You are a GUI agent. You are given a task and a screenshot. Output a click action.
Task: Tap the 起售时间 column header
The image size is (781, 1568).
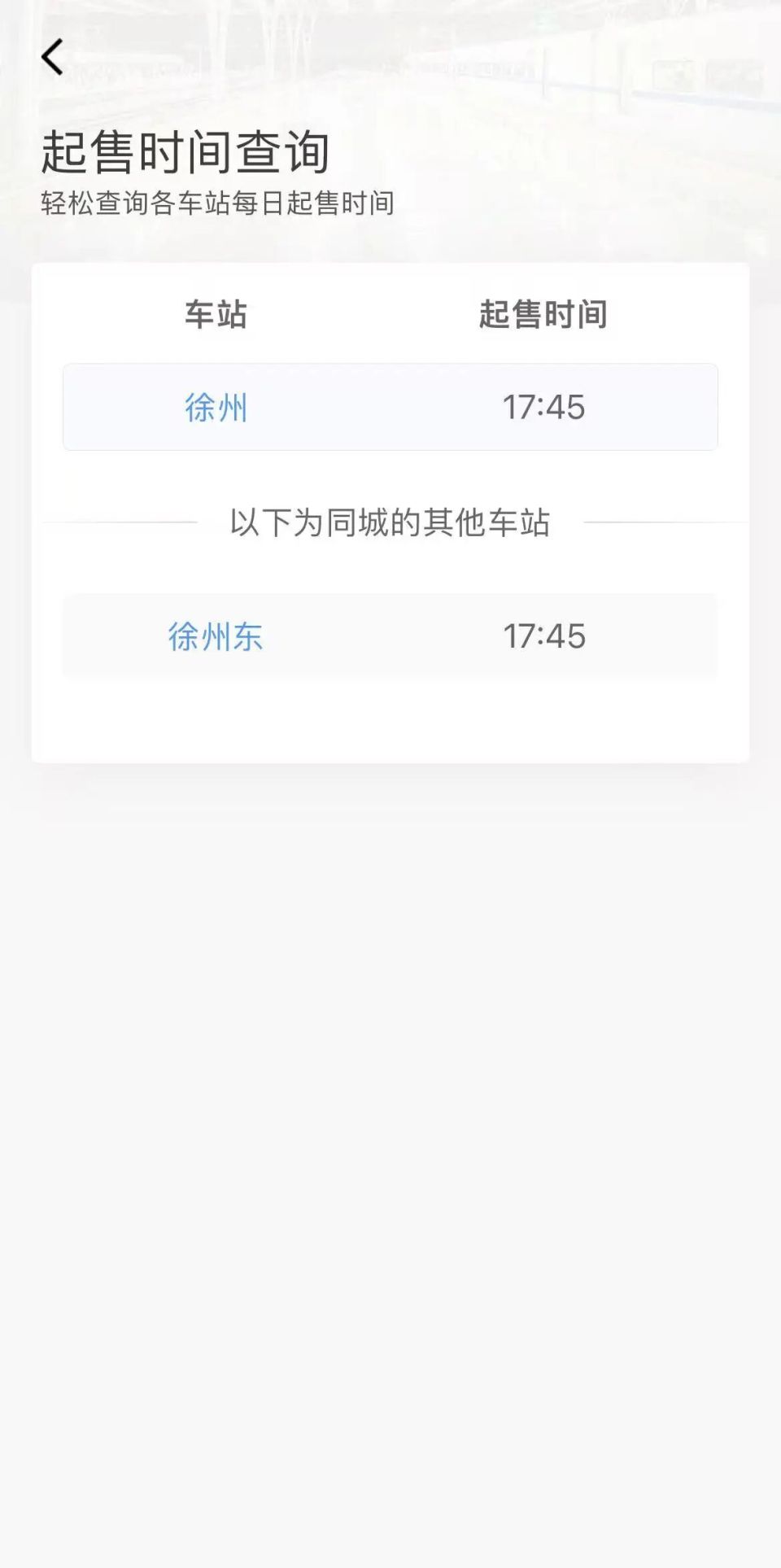tap(543, 315)
